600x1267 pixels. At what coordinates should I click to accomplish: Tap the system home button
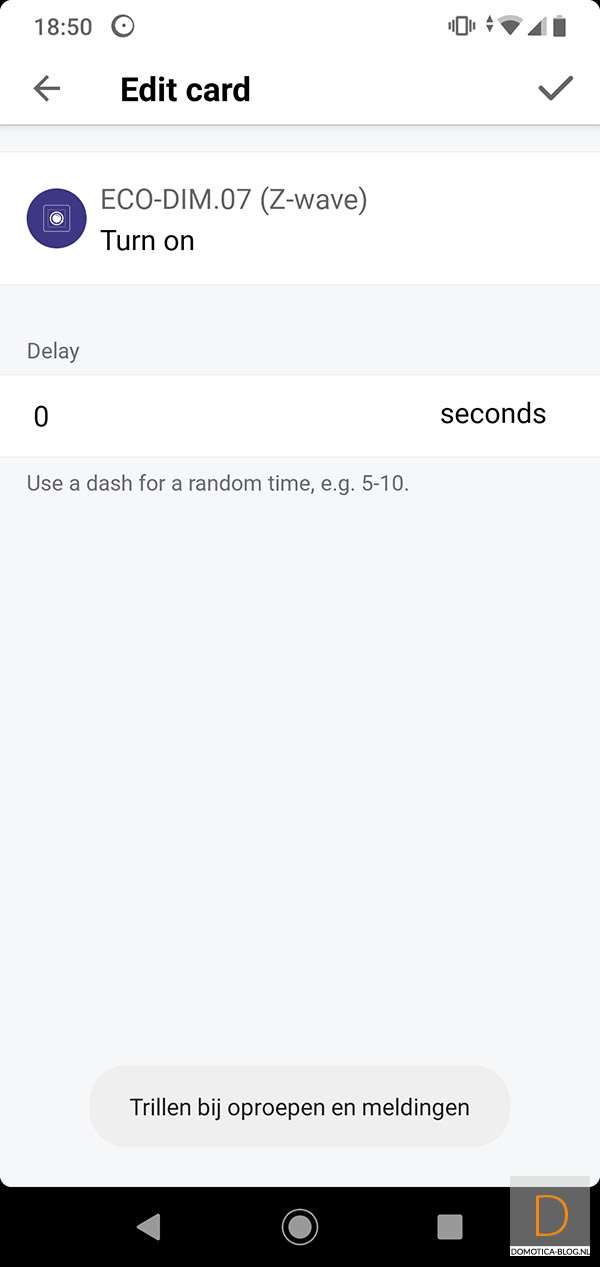[x=299, y=1226]
